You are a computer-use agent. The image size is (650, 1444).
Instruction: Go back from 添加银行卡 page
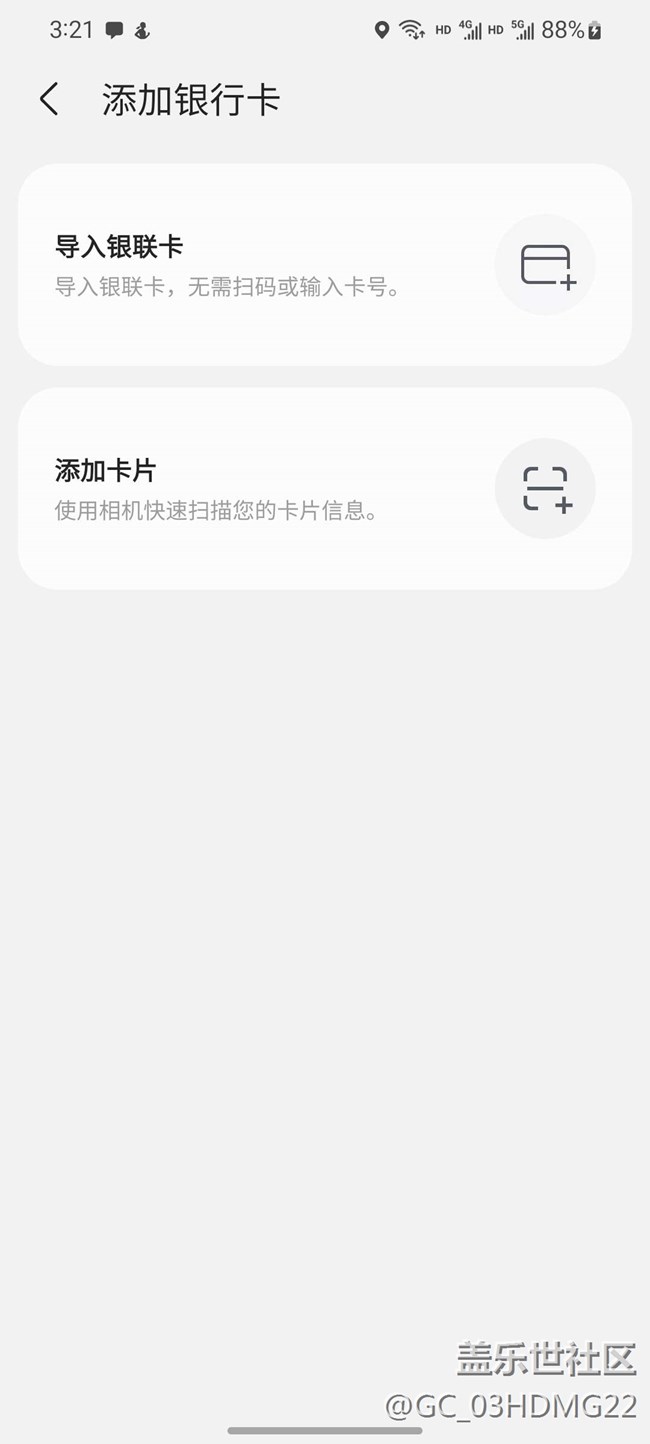click(x=49, y=100)
